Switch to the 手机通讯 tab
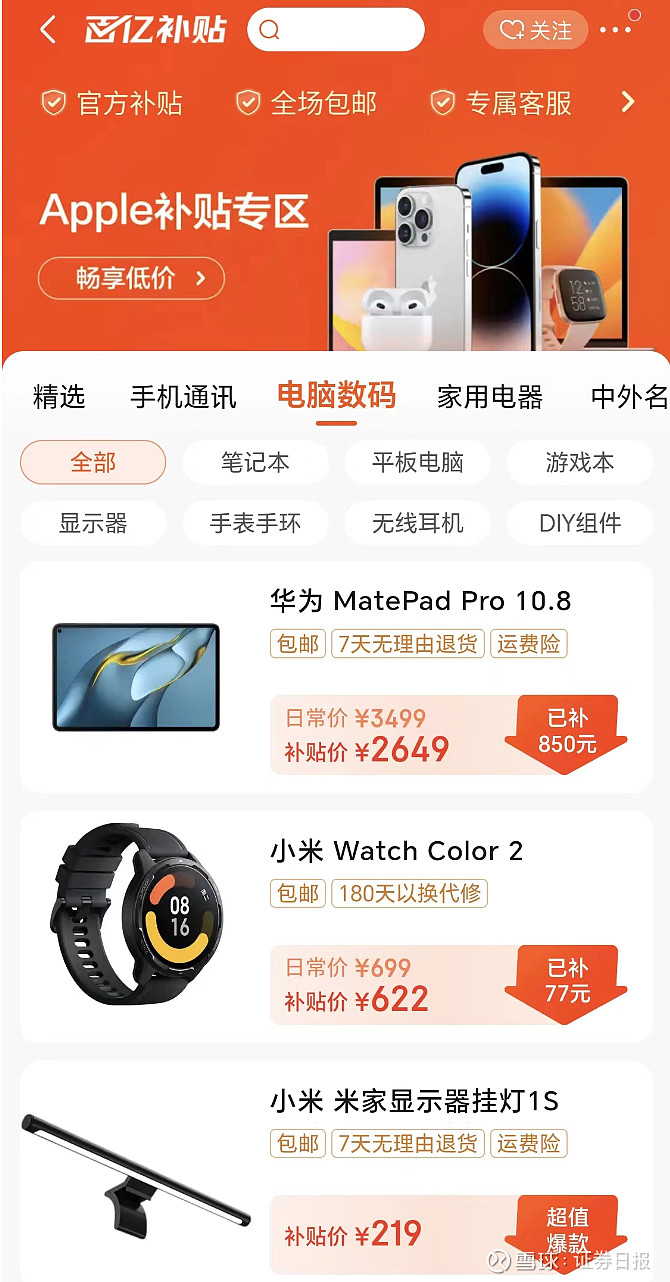This screenshot has height=1282, width=670. [x=183, y=396]
